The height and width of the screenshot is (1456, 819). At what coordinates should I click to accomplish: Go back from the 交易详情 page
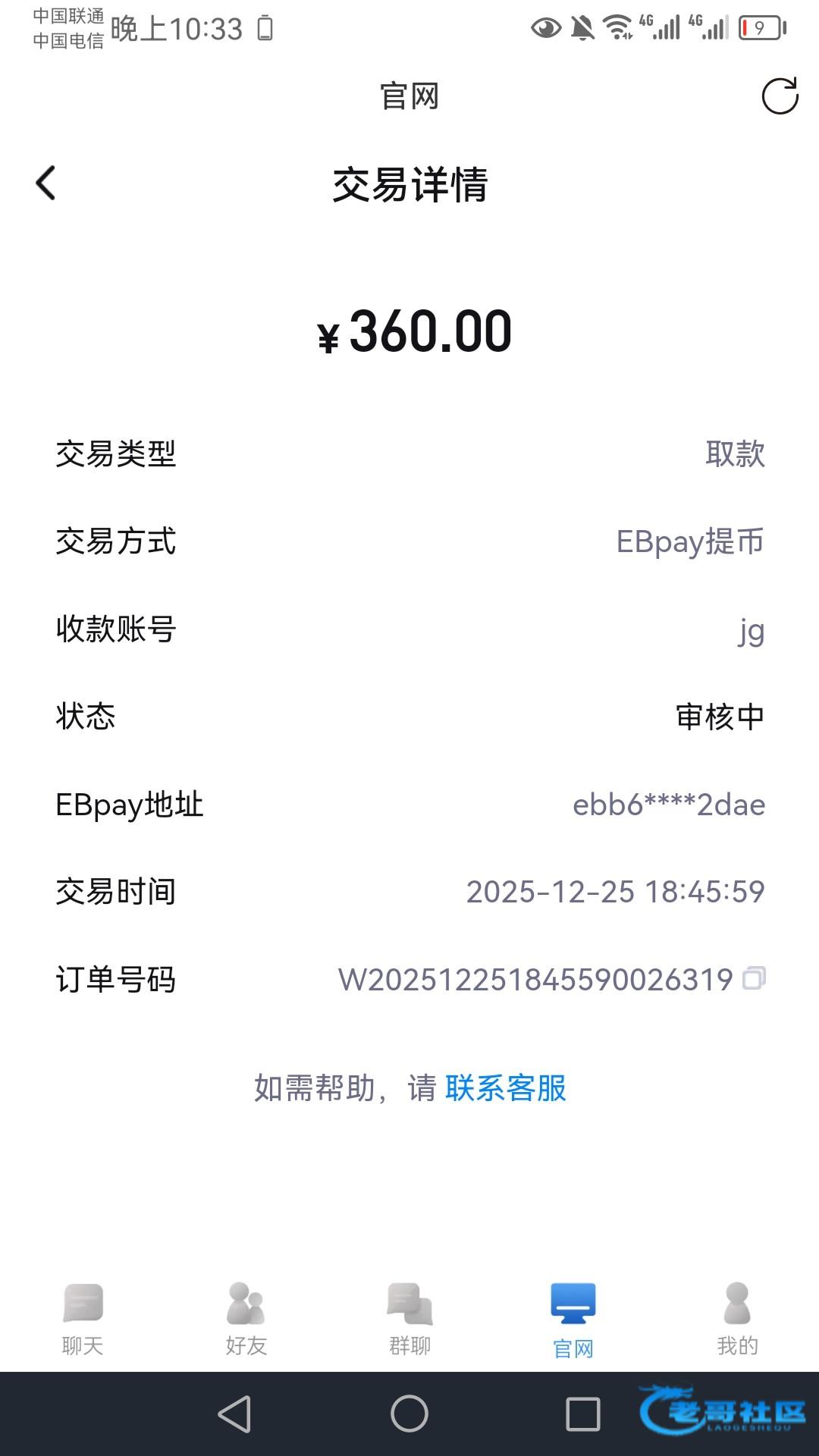[46, 184]
